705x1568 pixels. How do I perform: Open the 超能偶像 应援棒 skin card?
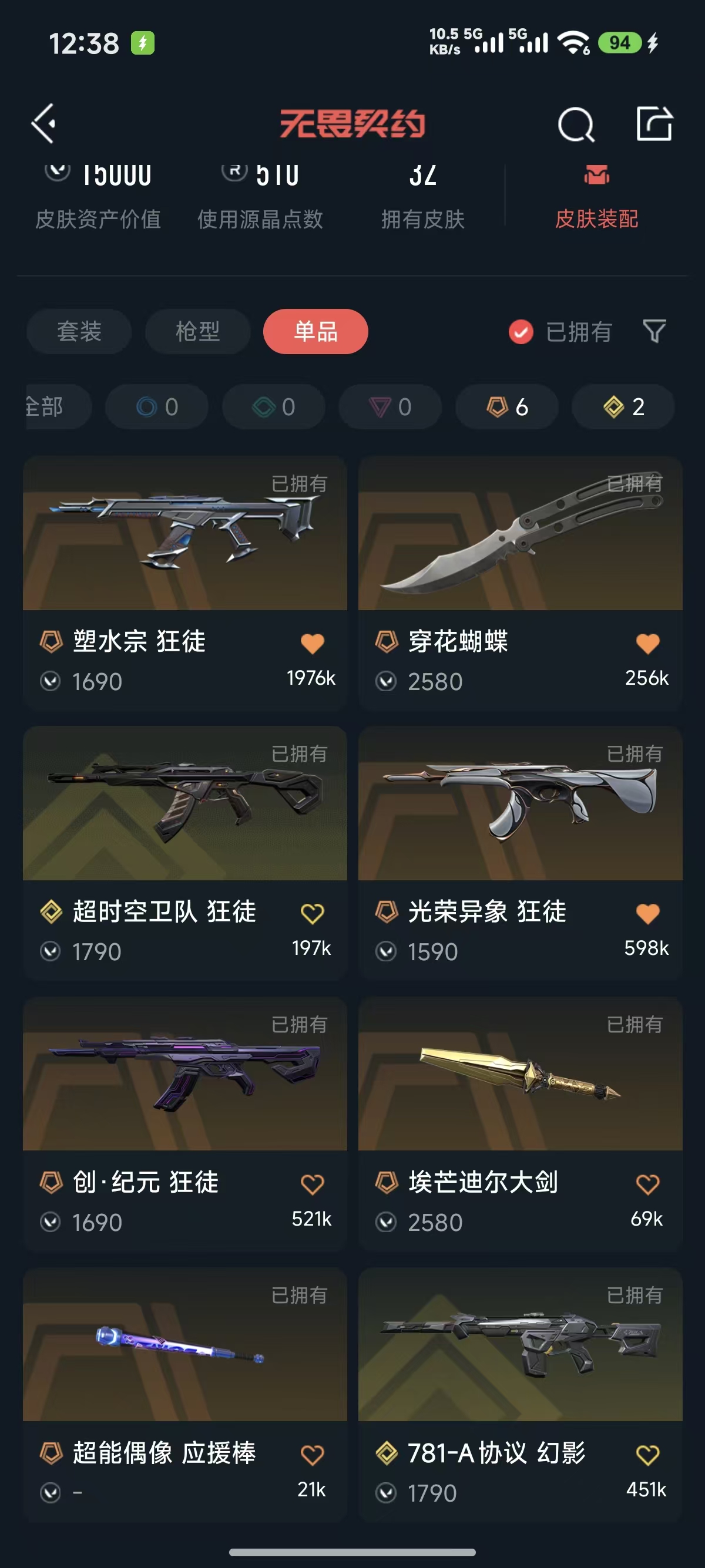point(185,1395)
